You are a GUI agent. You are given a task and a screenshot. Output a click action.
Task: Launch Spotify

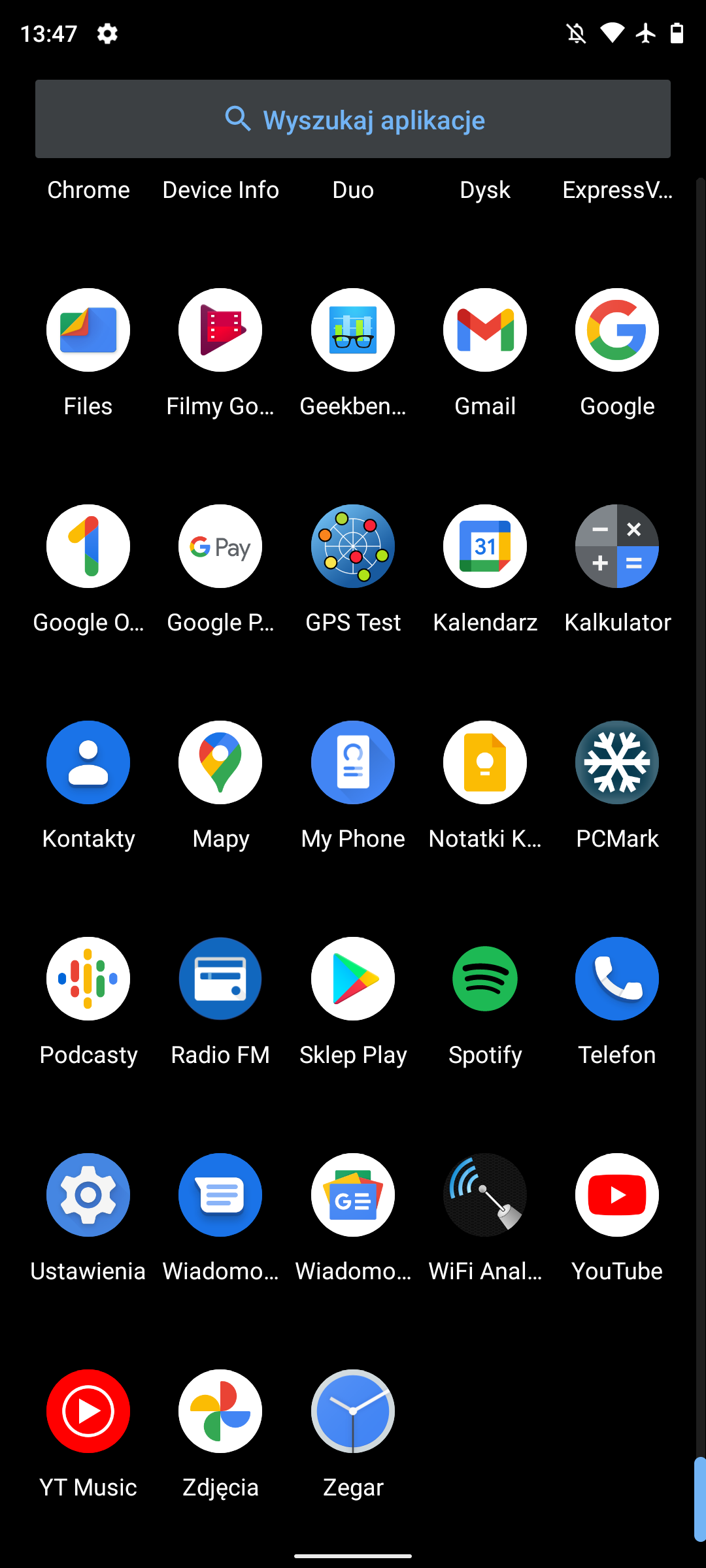click(485, 979)
